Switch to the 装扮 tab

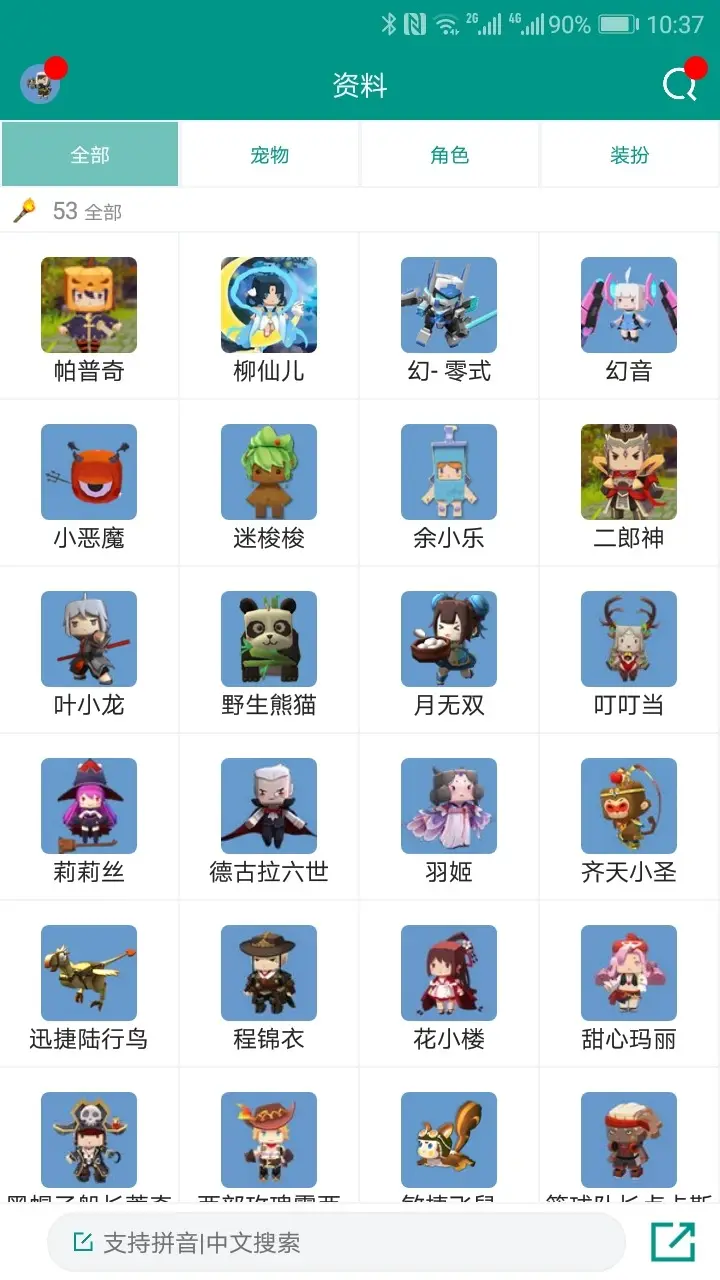pos(629,155)
